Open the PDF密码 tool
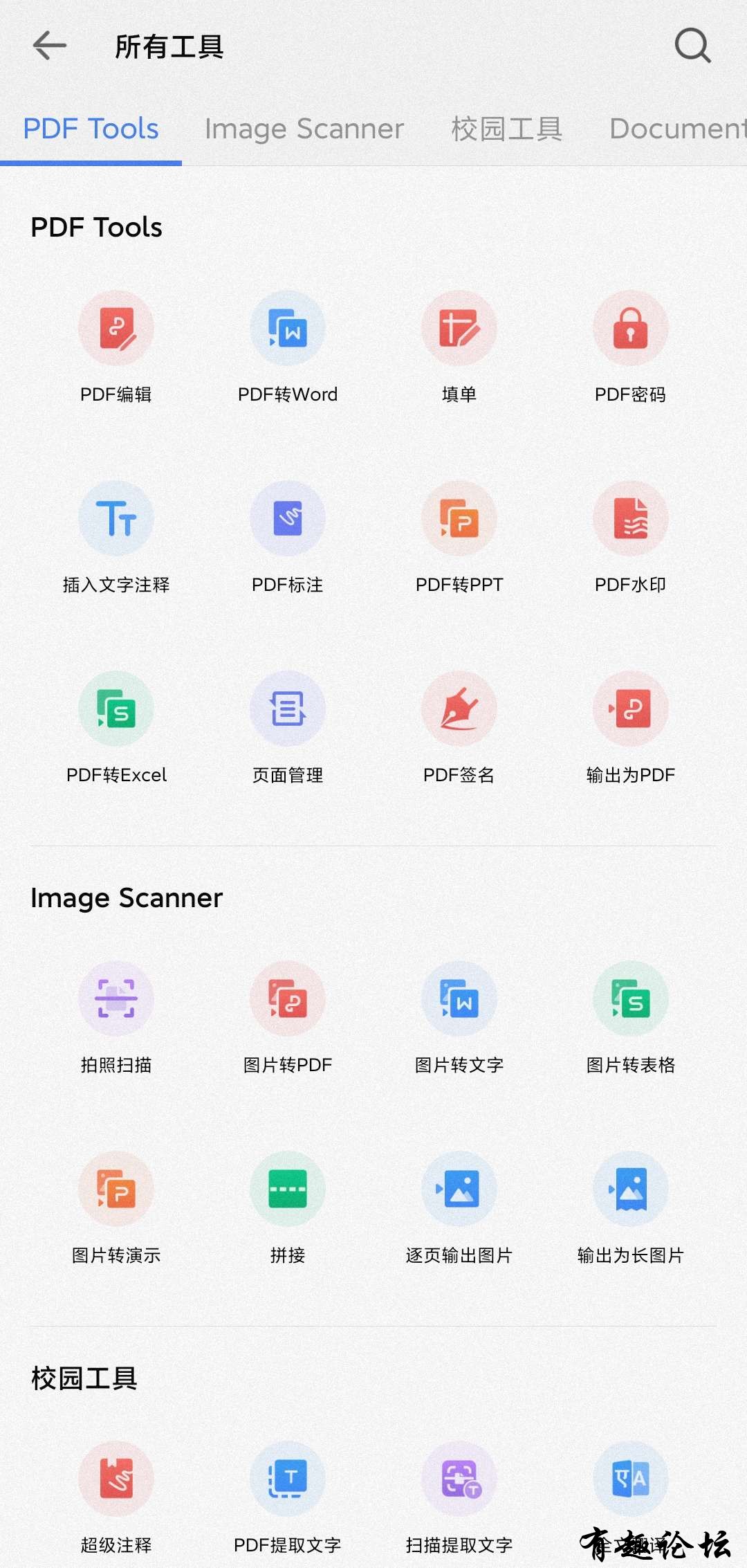 [631, 329]
